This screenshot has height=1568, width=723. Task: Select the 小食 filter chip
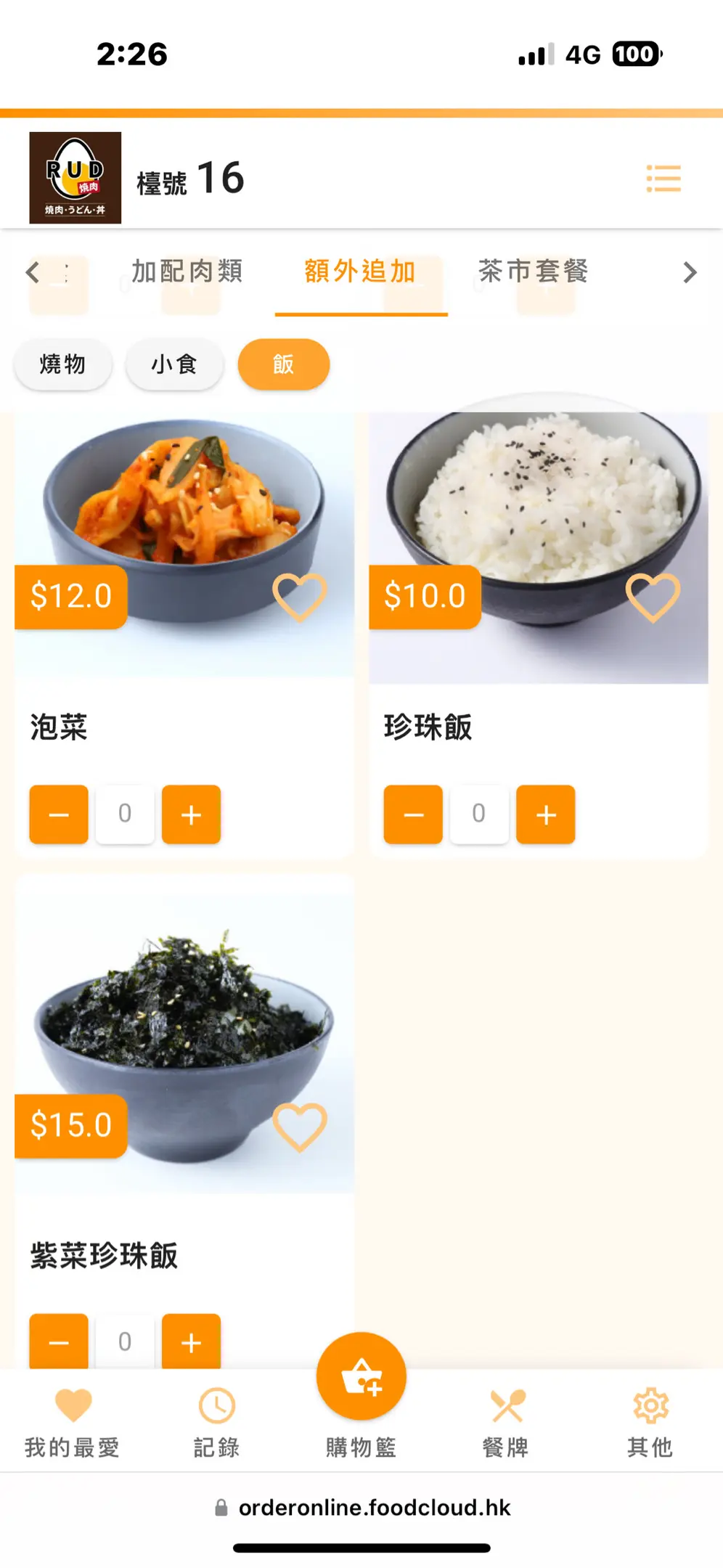coord(174,364)
